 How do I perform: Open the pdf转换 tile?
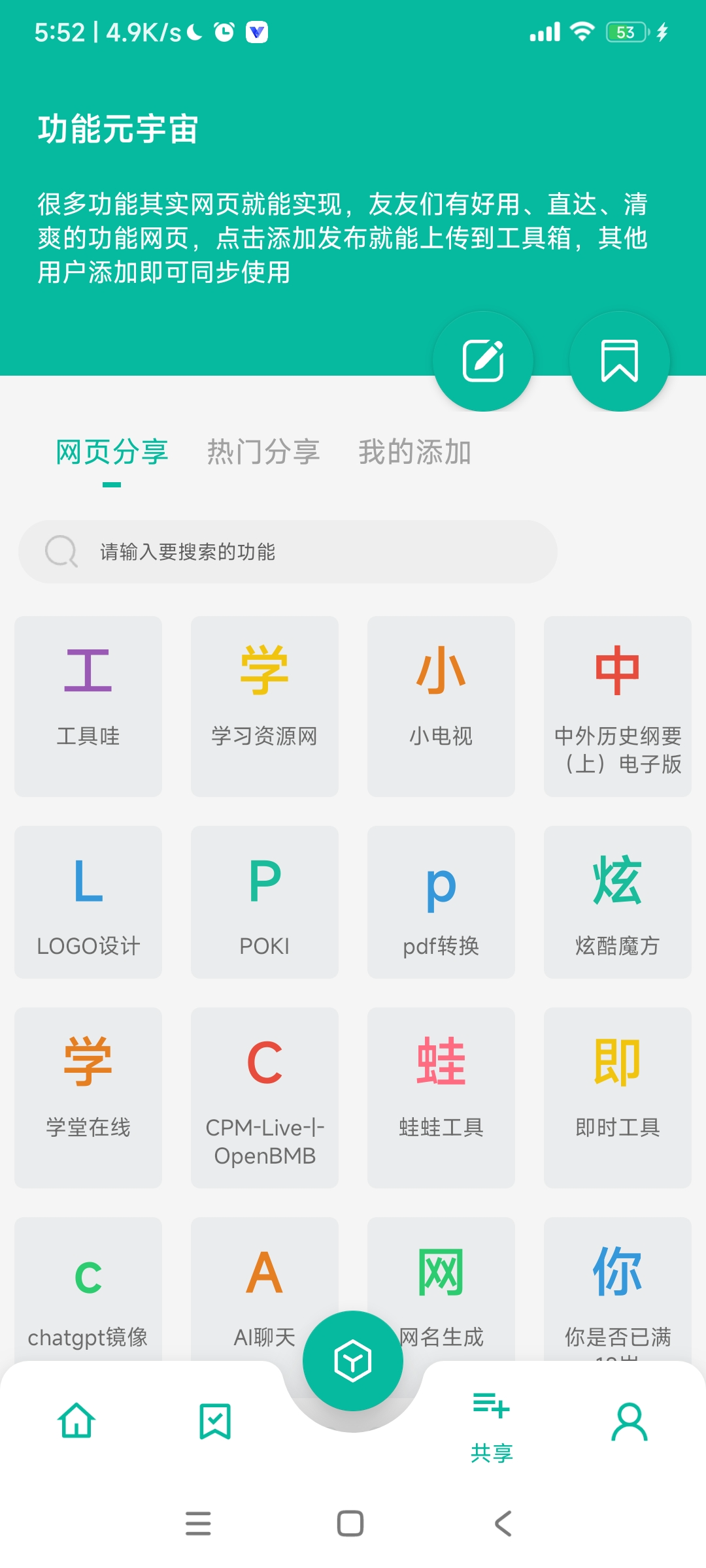(441, 902)
